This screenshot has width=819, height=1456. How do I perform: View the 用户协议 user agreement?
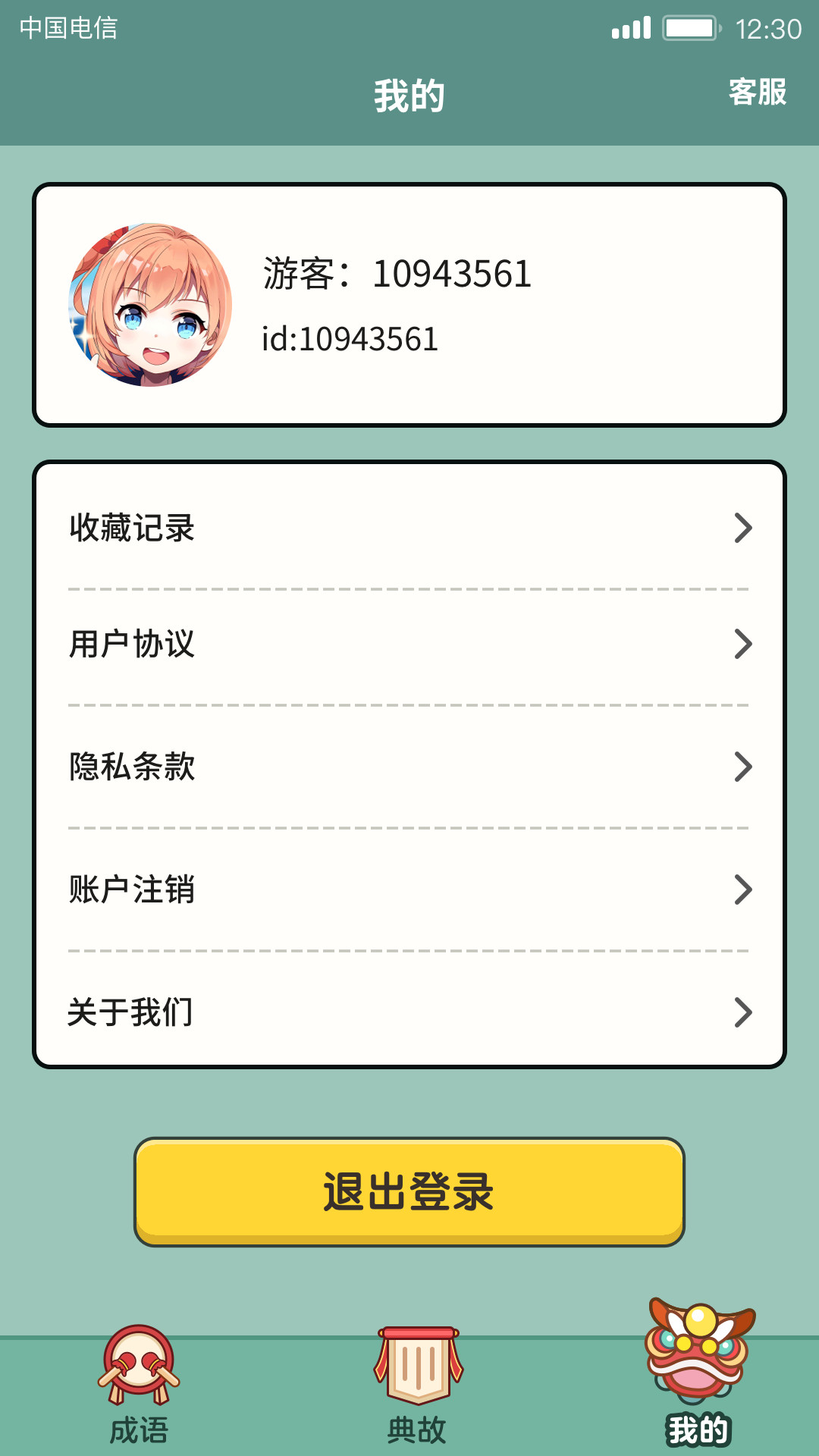409,645
